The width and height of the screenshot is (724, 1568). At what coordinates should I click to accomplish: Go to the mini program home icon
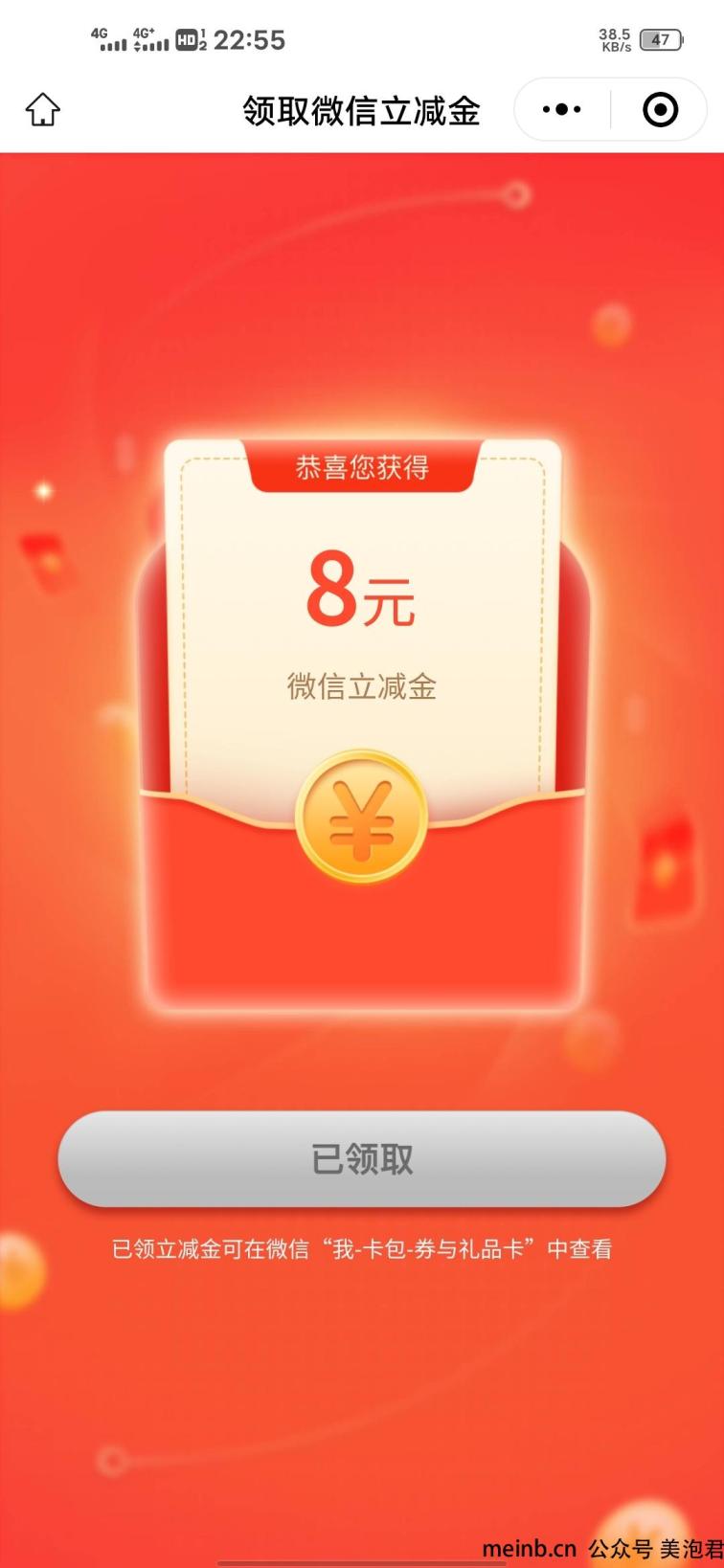pos(42,110)
